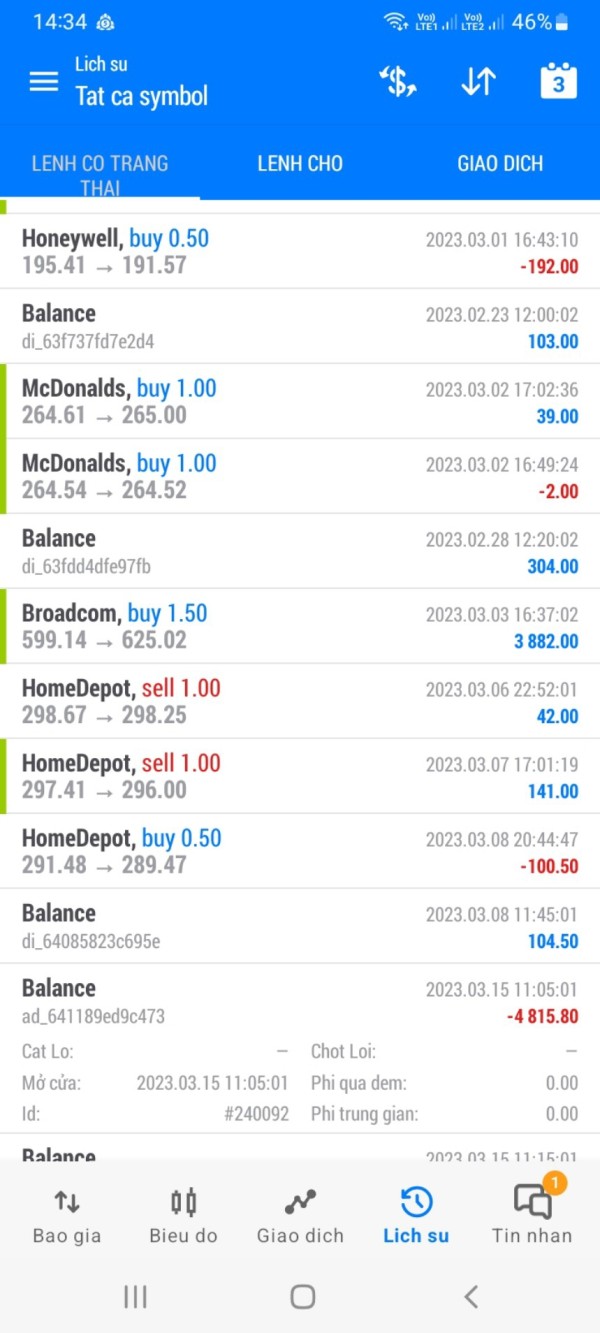Switch to the LENH CHO tab
Viewport: 600px width, 1333px height.
[300, 164]
